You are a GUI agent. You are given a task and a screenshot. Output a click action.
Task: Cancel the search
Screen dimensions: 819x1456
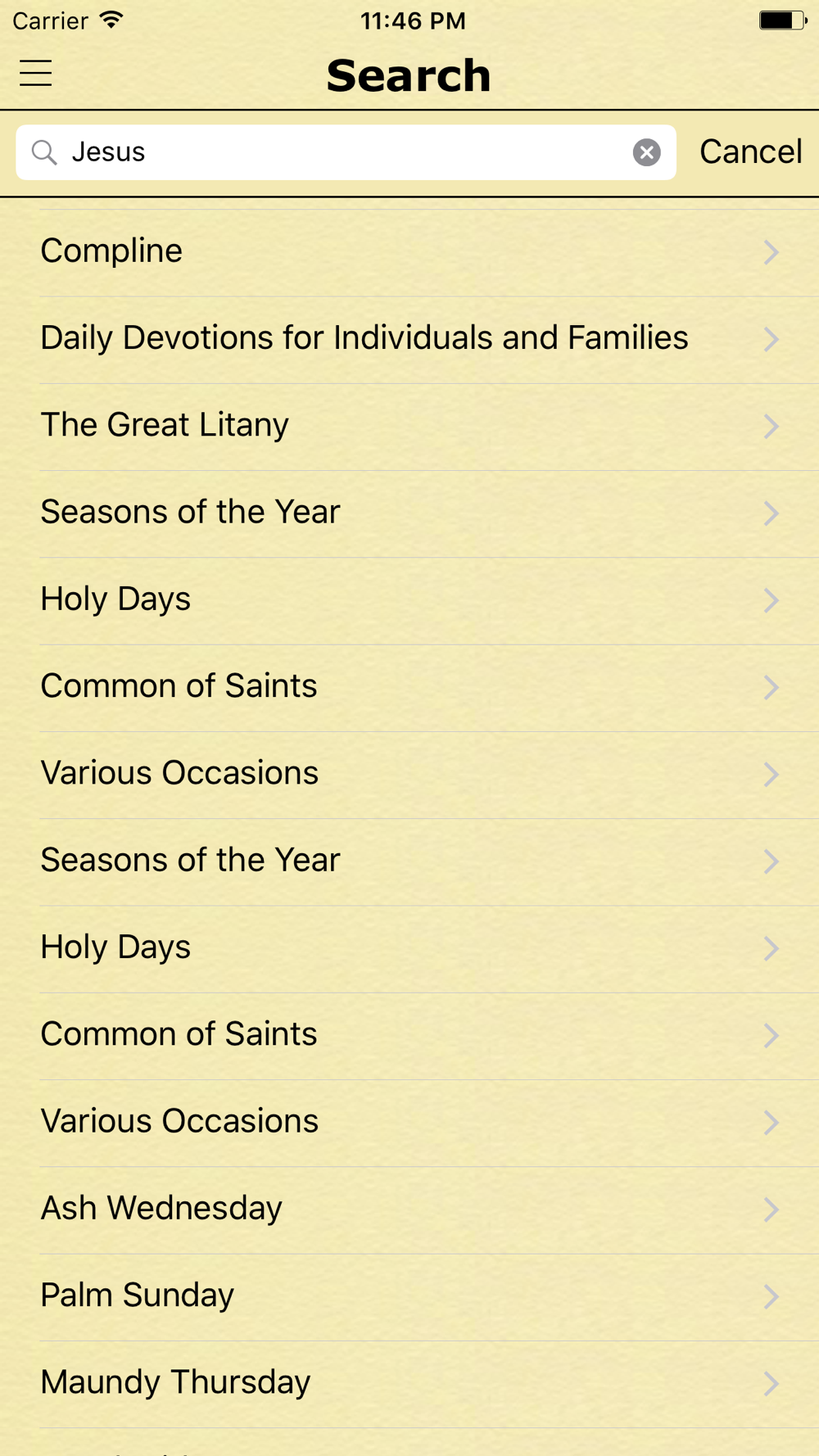pyautogui.click(x=750, y=152)
